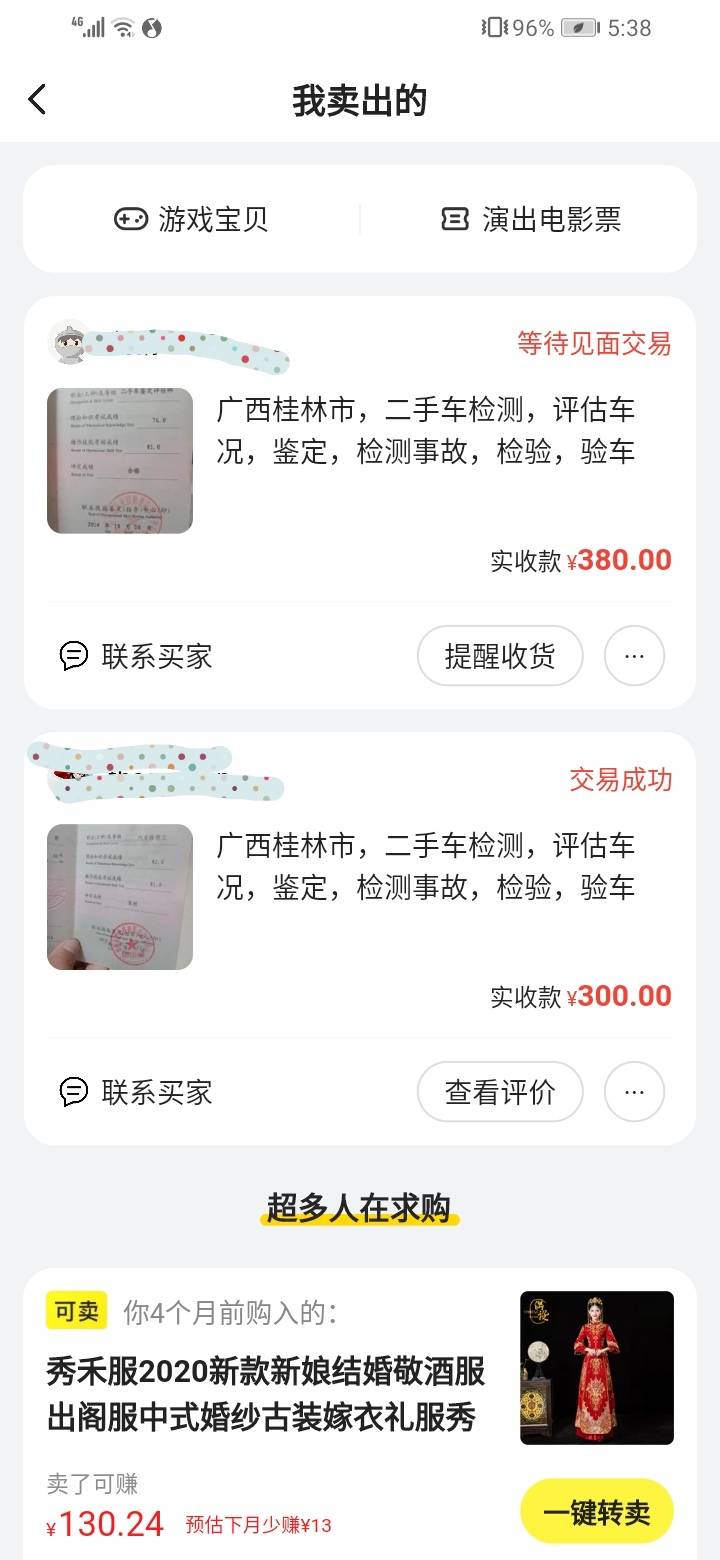This screenshot has width=720, height=1560.
Task: Tap the back arrow to exit 我卖出的
Action: [x=37, y=99]
